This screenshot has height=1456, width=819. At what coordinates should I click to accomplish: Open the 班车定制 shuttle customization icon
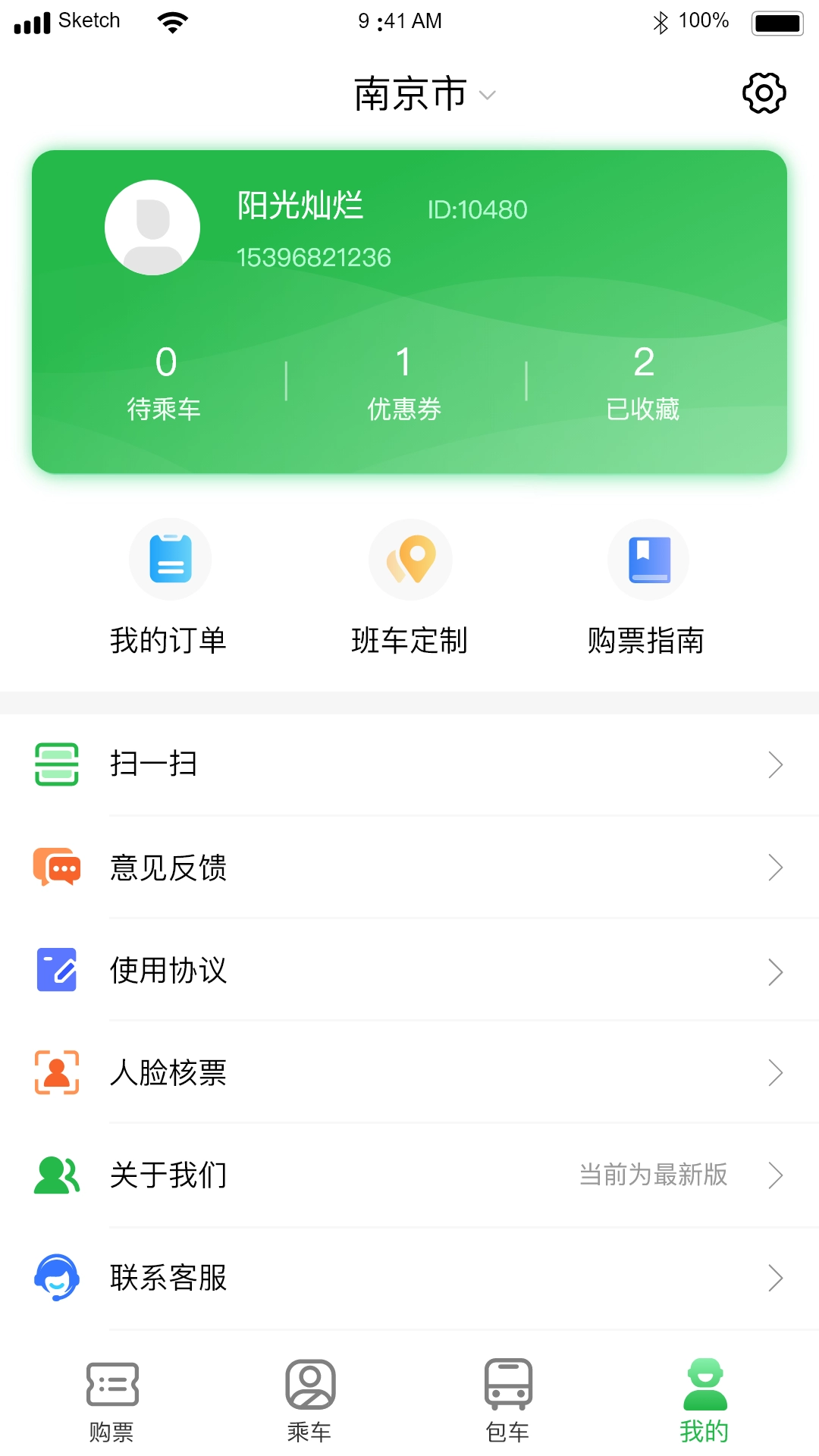(410, 559)
